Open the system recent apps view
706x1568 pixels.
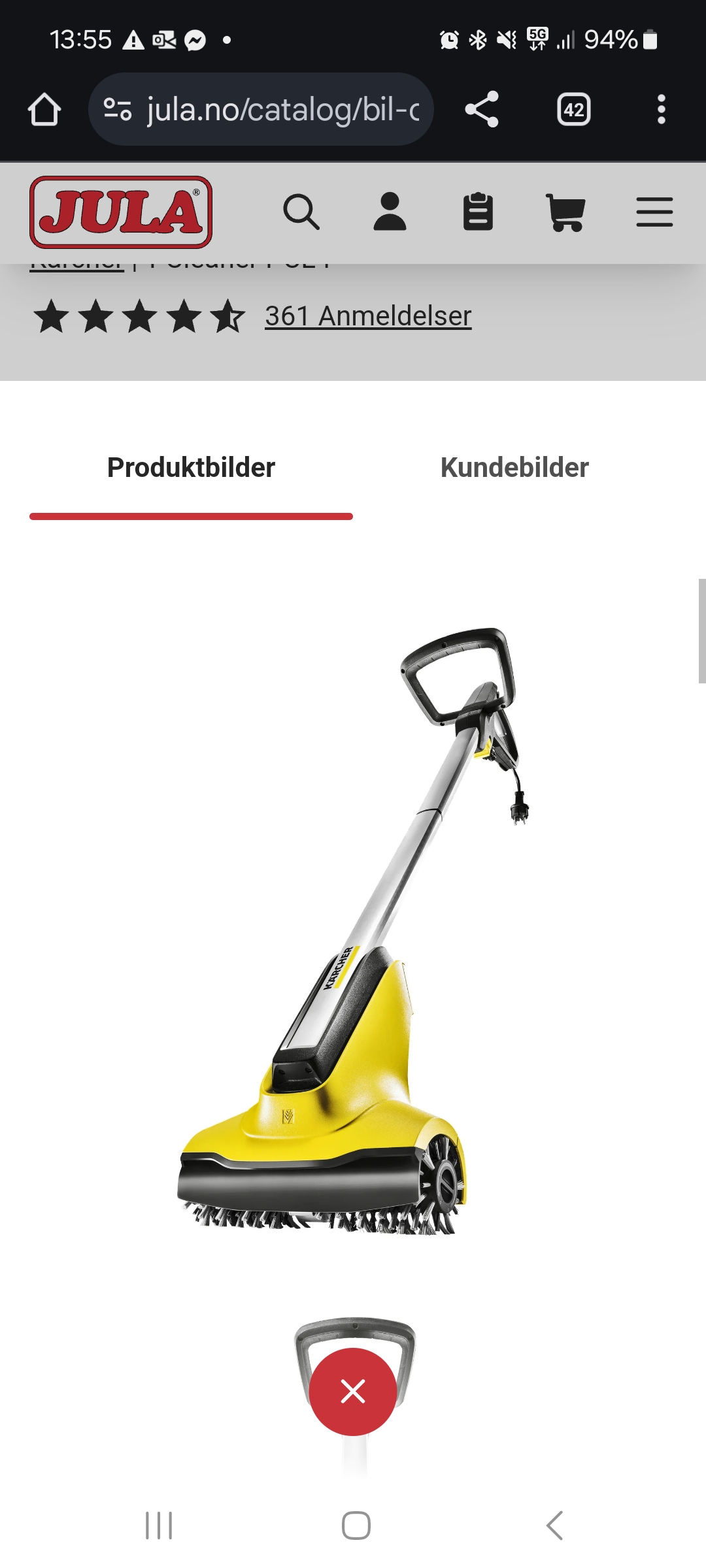point(159,1526)
